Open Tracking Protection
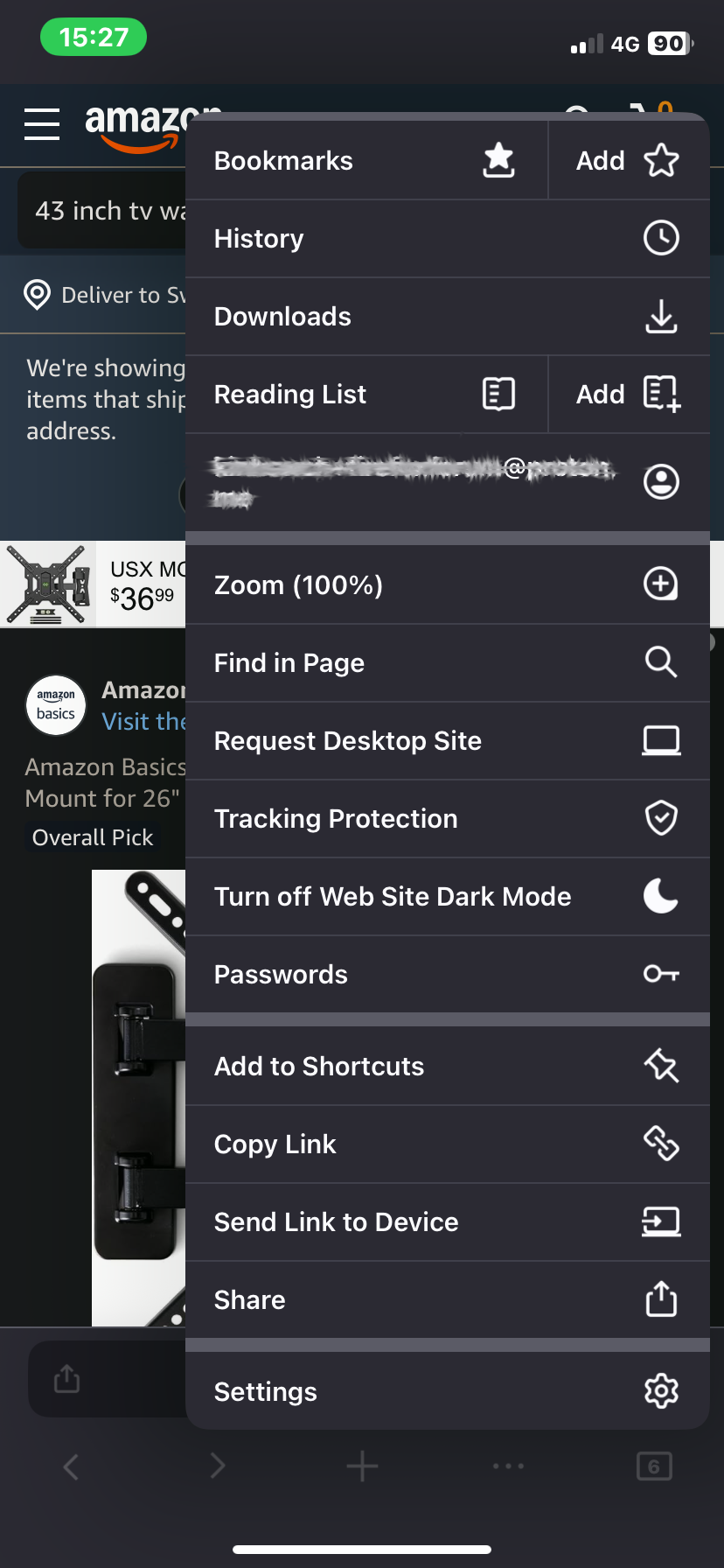724x1568 pixels. 447,819
